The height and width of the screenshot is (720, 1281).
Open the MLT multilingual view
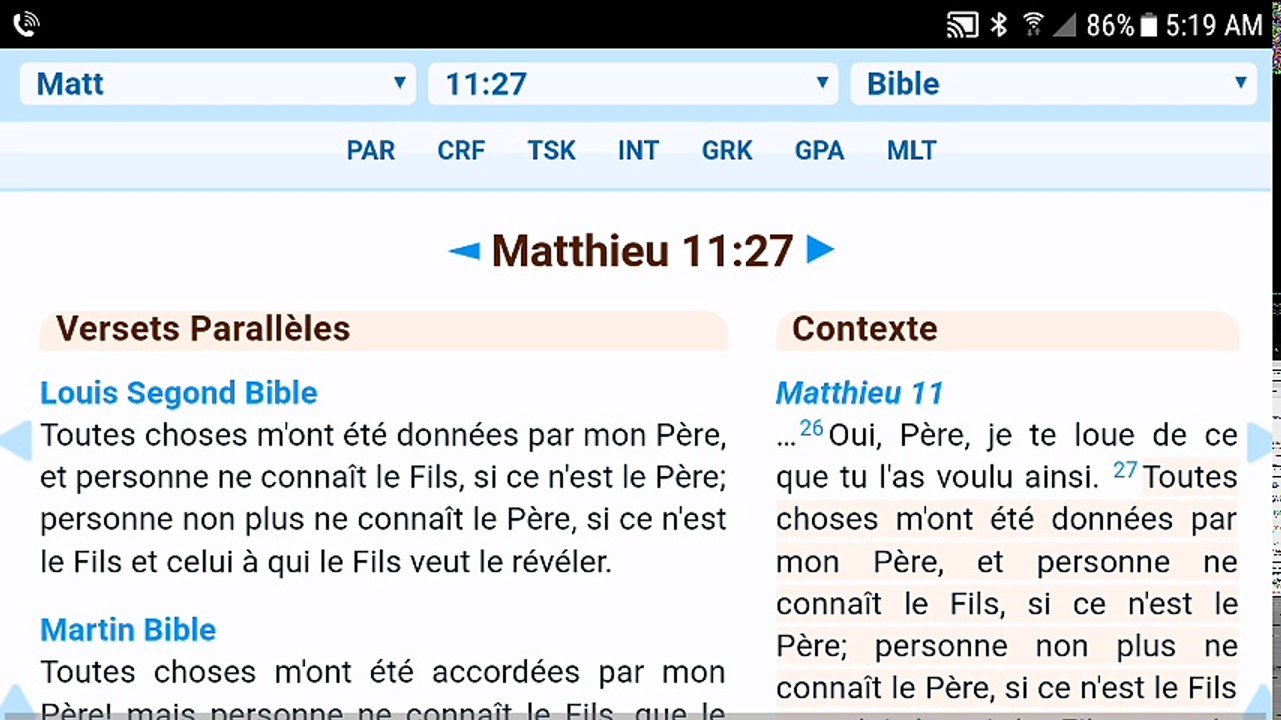tap(911, 150)
